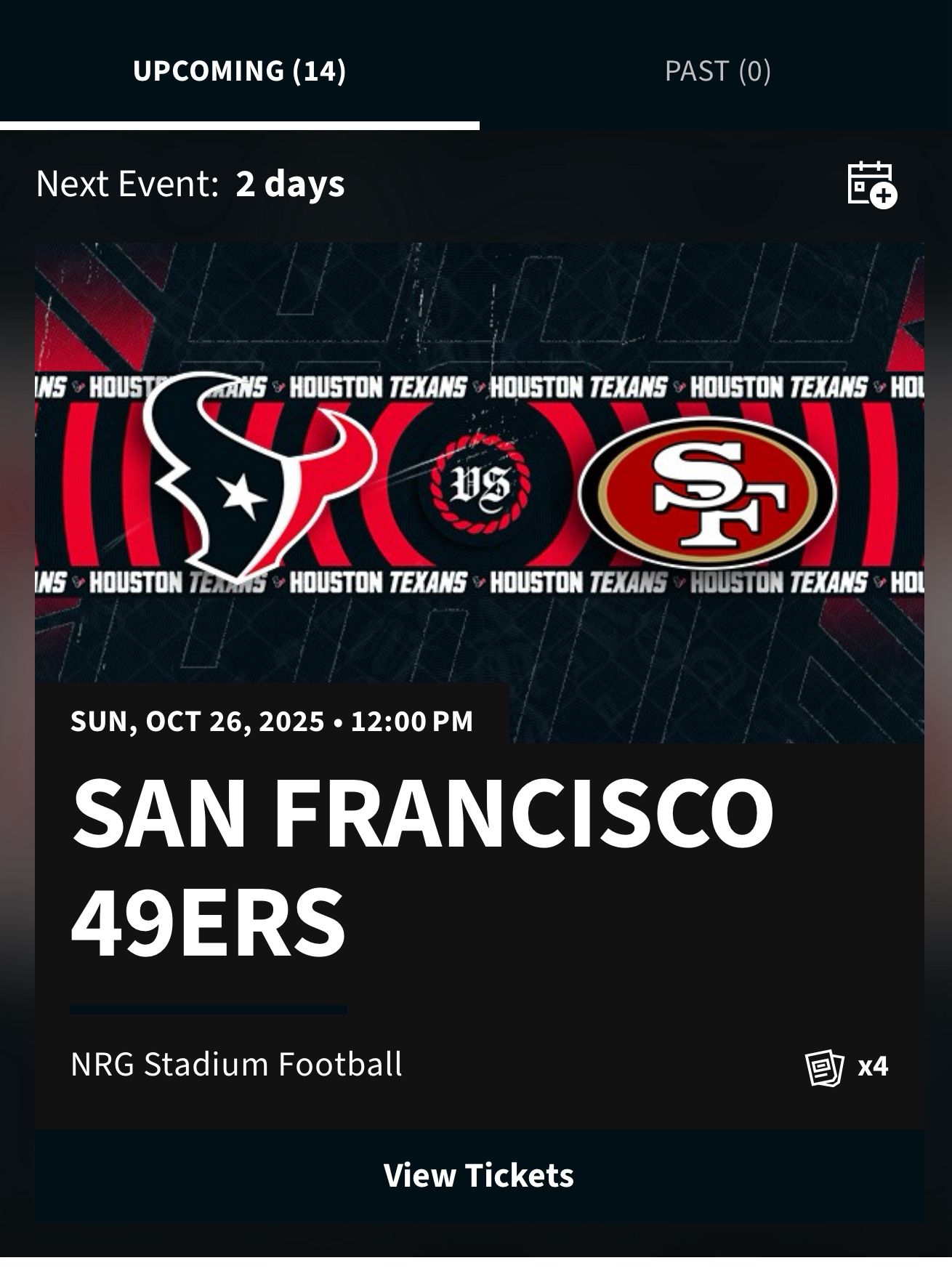Screen dimensions: 952x1287
Task: Select the UPCOMING (14) tab
Action: 240,70
